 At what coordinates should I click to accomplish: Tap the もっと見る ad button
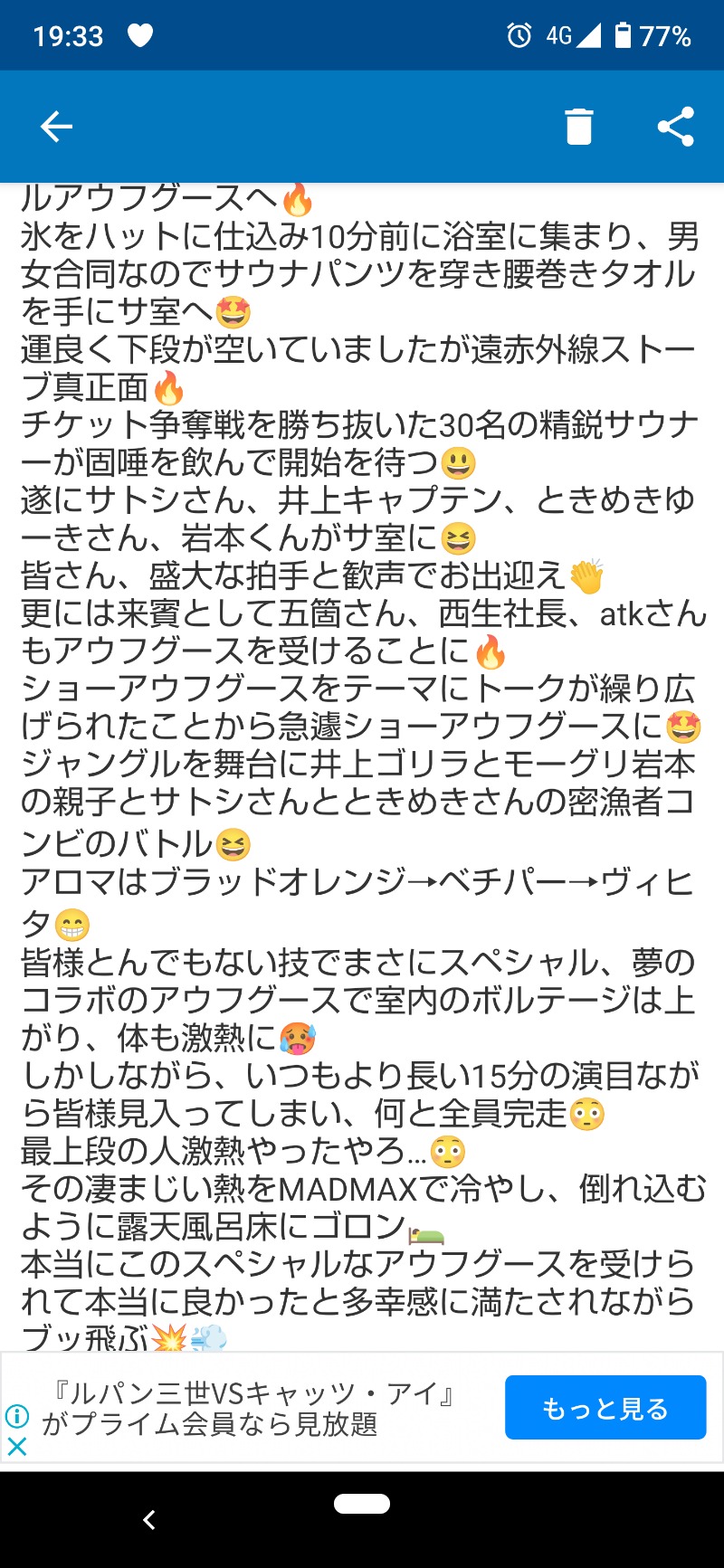point(605,1408)
